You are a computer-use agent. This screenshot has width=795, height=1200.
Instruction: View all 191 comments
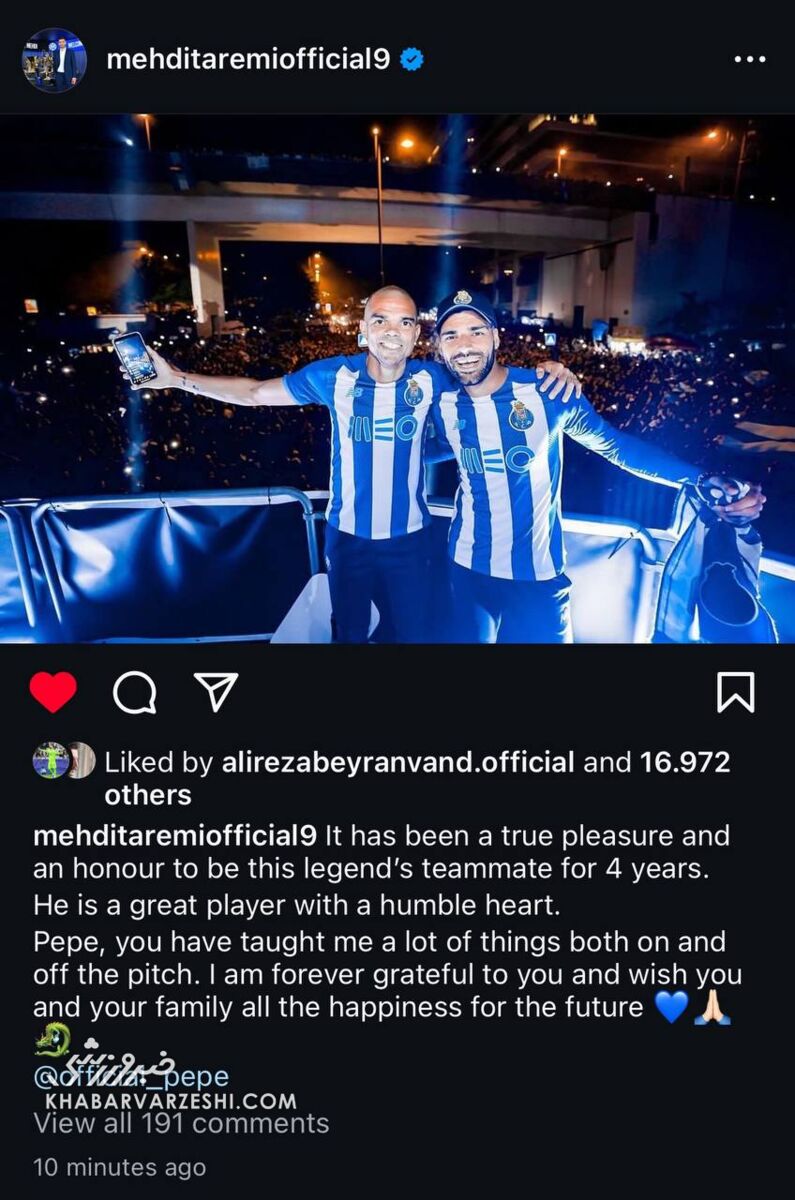(181, 1123)
